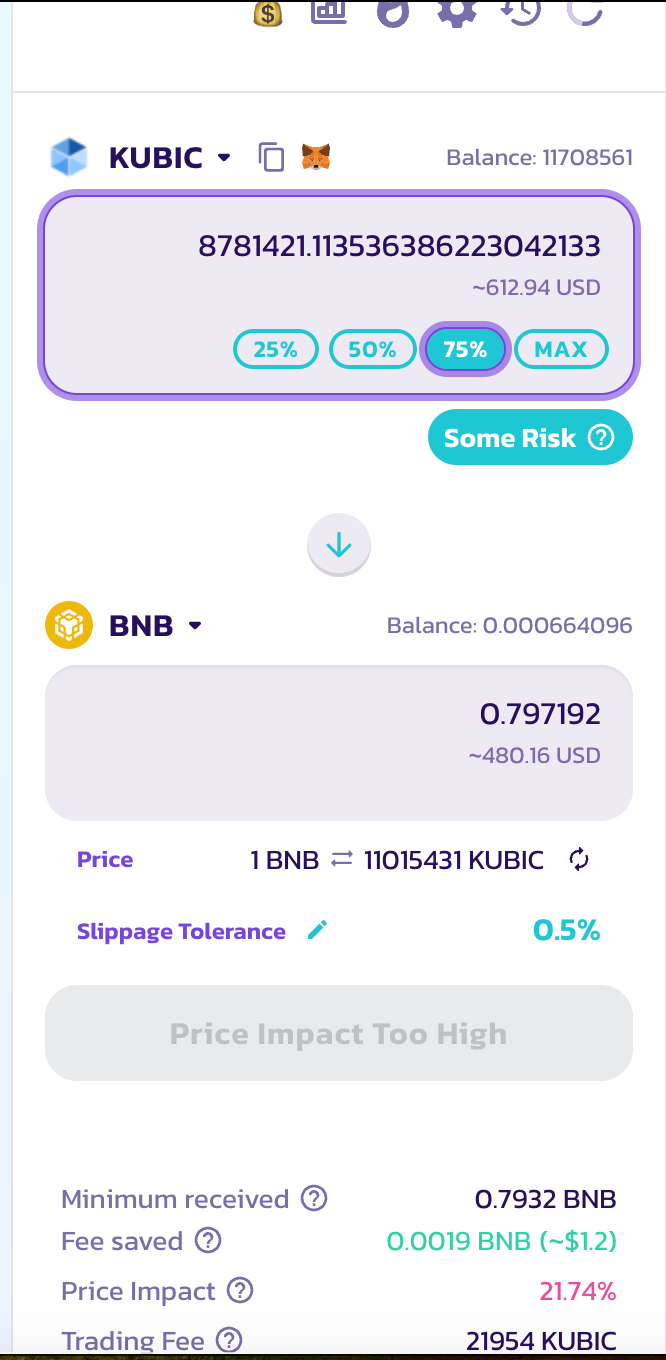Open the KUBIC token selector dropdown

(170, 157)
